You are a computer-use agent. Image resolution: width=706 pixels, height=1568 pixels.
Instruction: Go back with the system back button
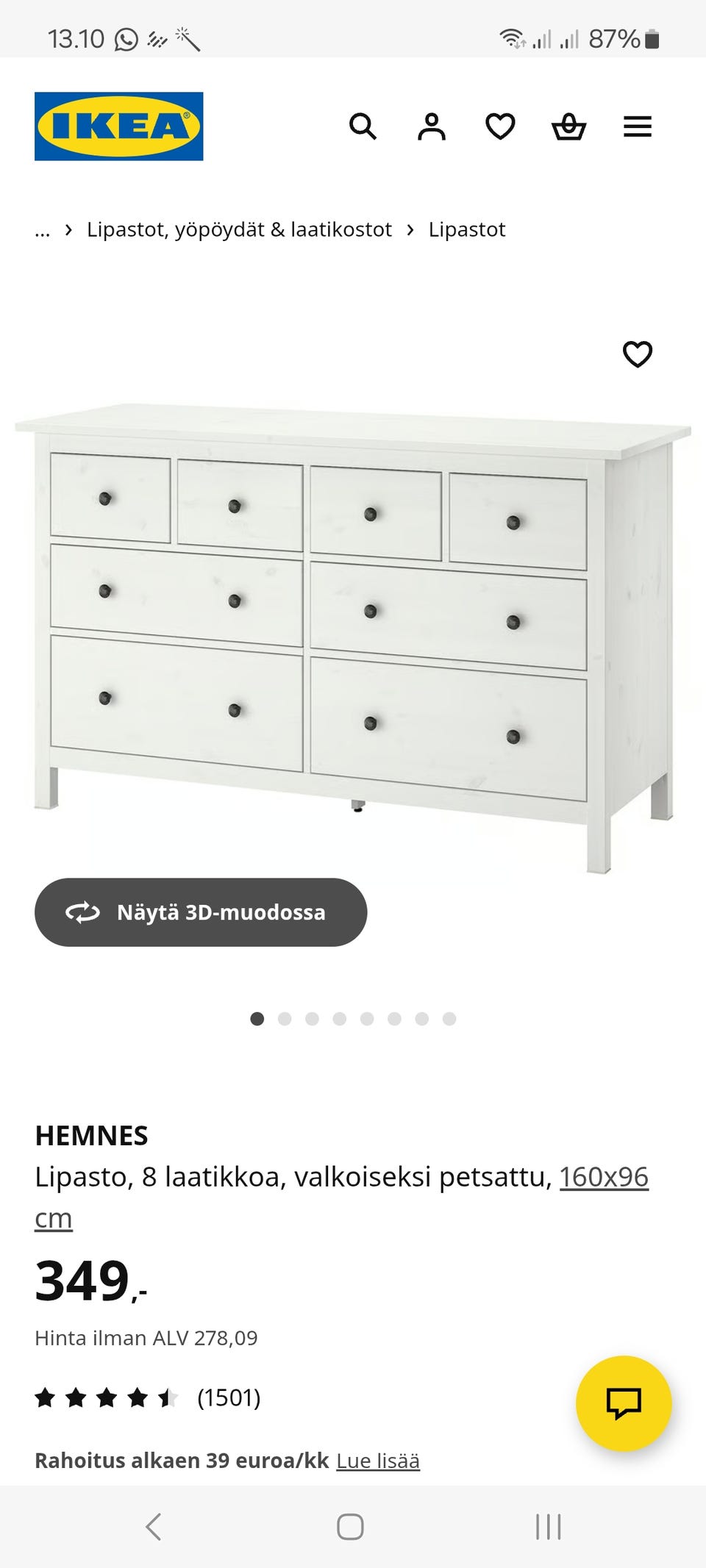[x=153, y=1527]
